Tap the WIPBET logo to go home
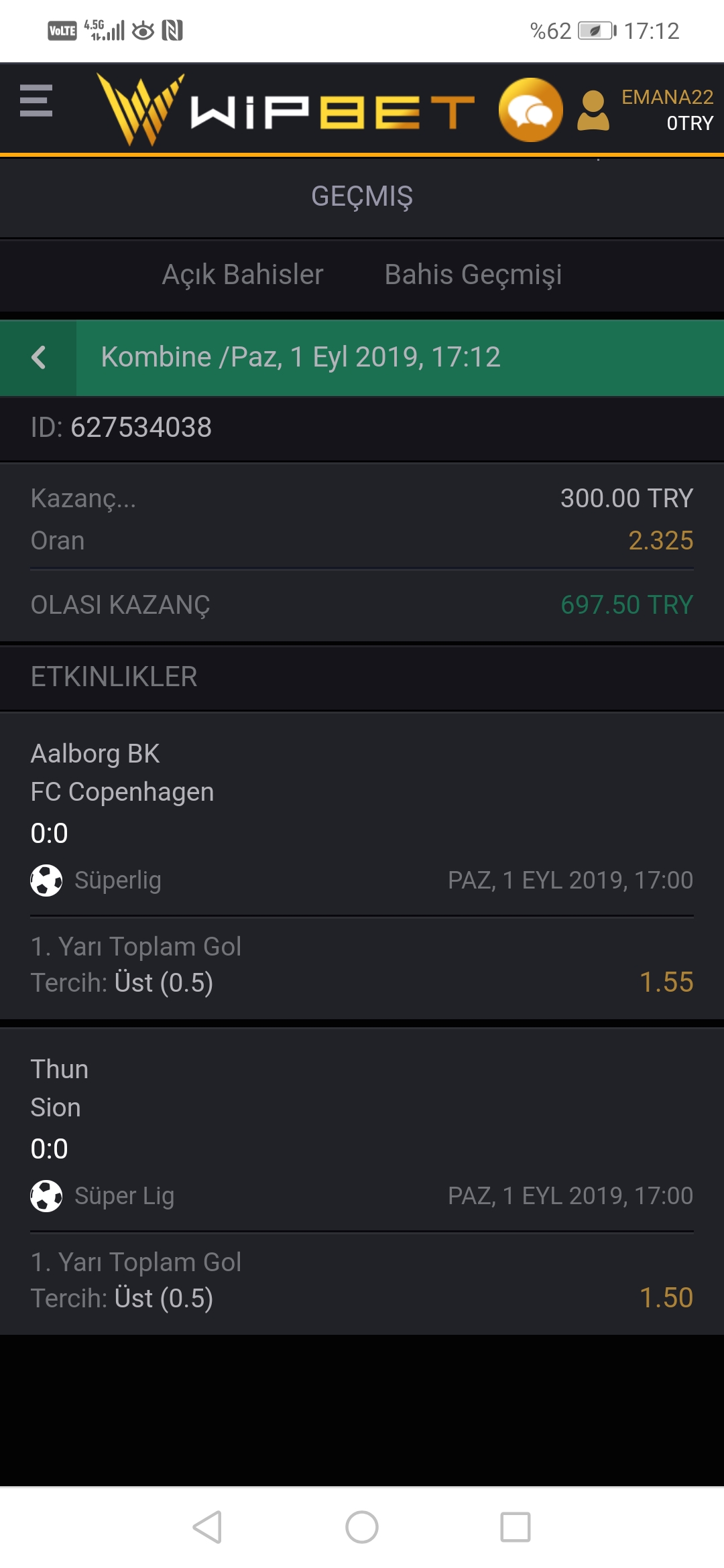The width and height of the screenshot is (724, 1568). point(286,110)
